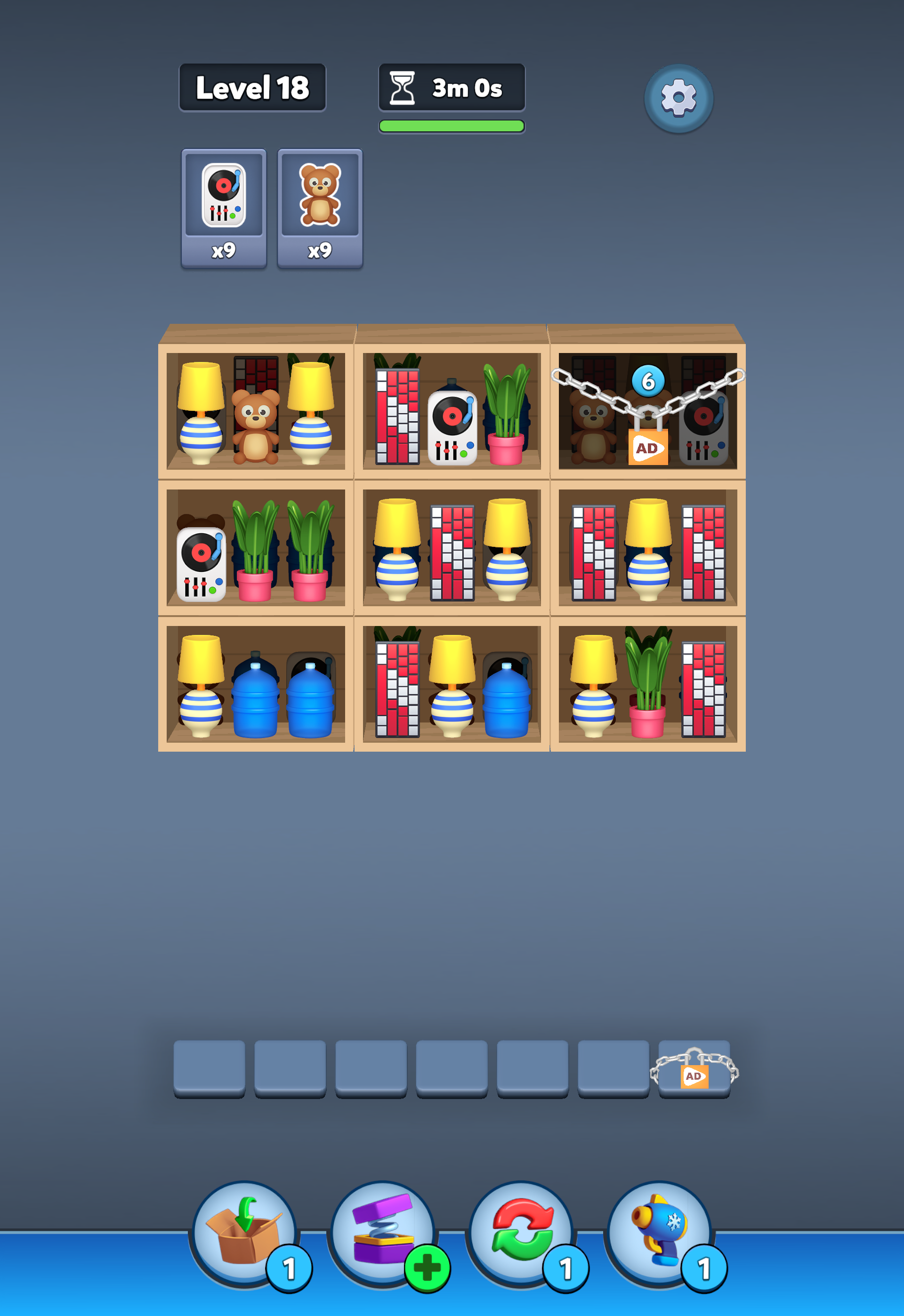
Task: Pick the teddy bear between the lamps
Action: click(256, 426)
